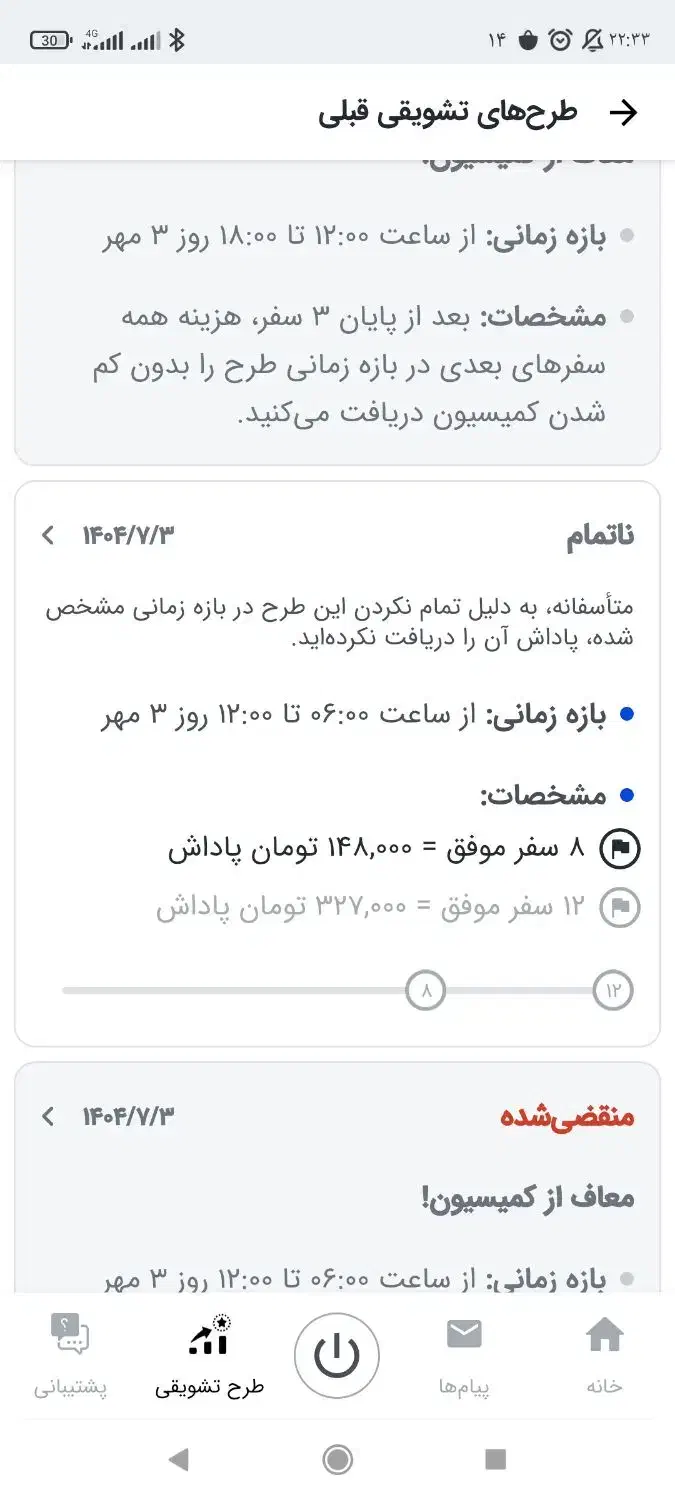Image resolution: width=675 pixels, height=1500 pixels.
Task: Go to the system home screen
Action: 338,1460
